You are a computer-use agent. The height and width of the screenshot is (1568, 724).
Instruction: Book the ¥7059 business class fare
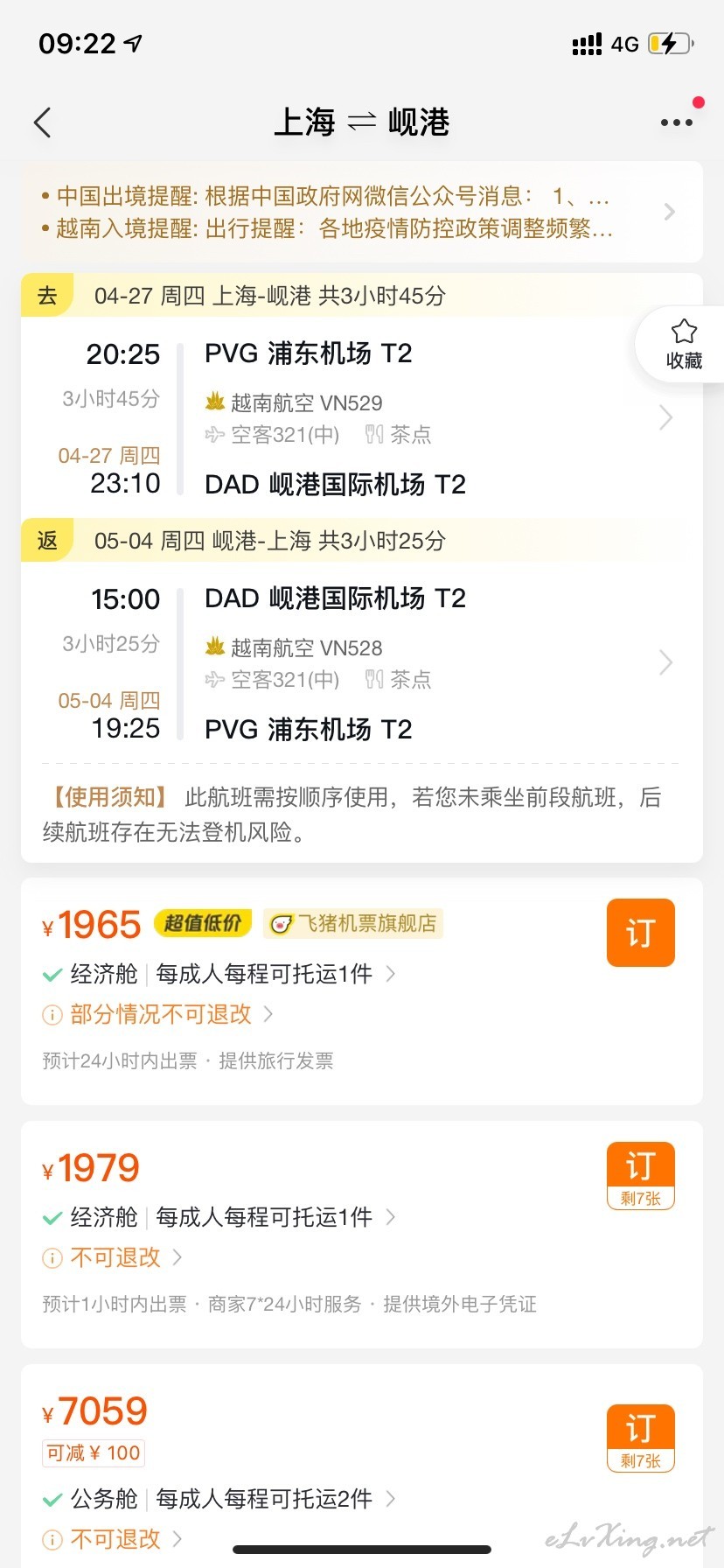point(640,1438)
